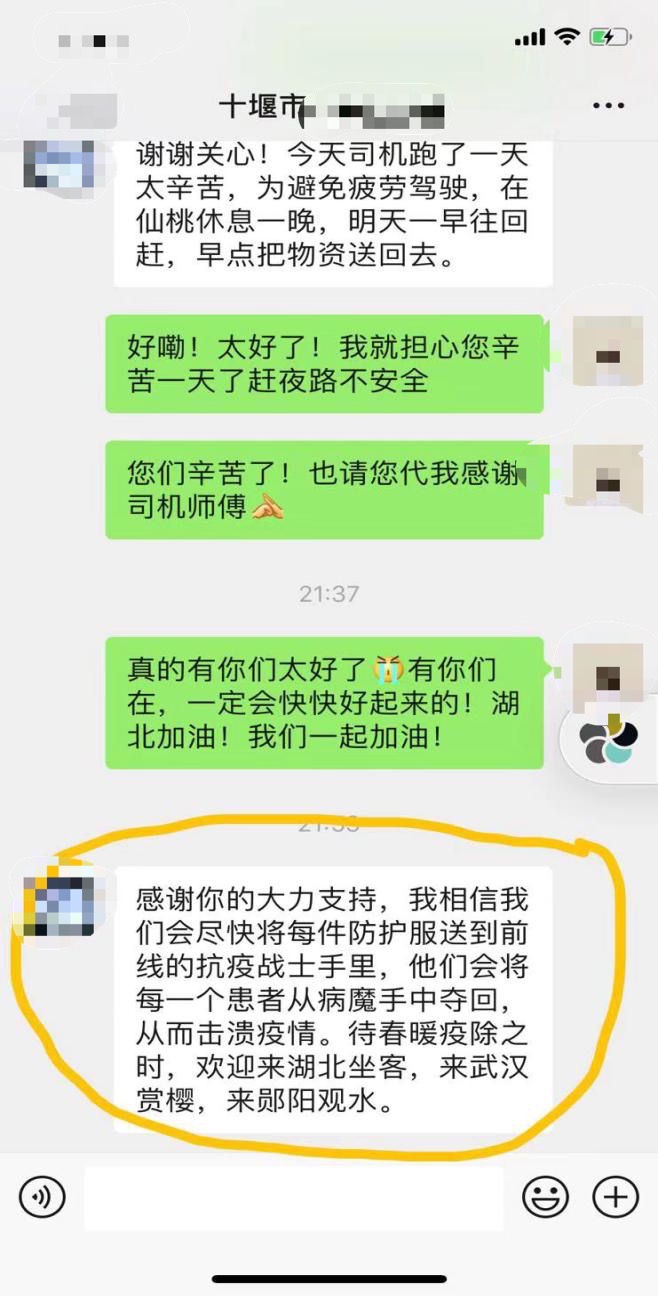Open the chat's three-dot more menu
The height and width of the screenshot is (1296, 658).
[608, 106]
